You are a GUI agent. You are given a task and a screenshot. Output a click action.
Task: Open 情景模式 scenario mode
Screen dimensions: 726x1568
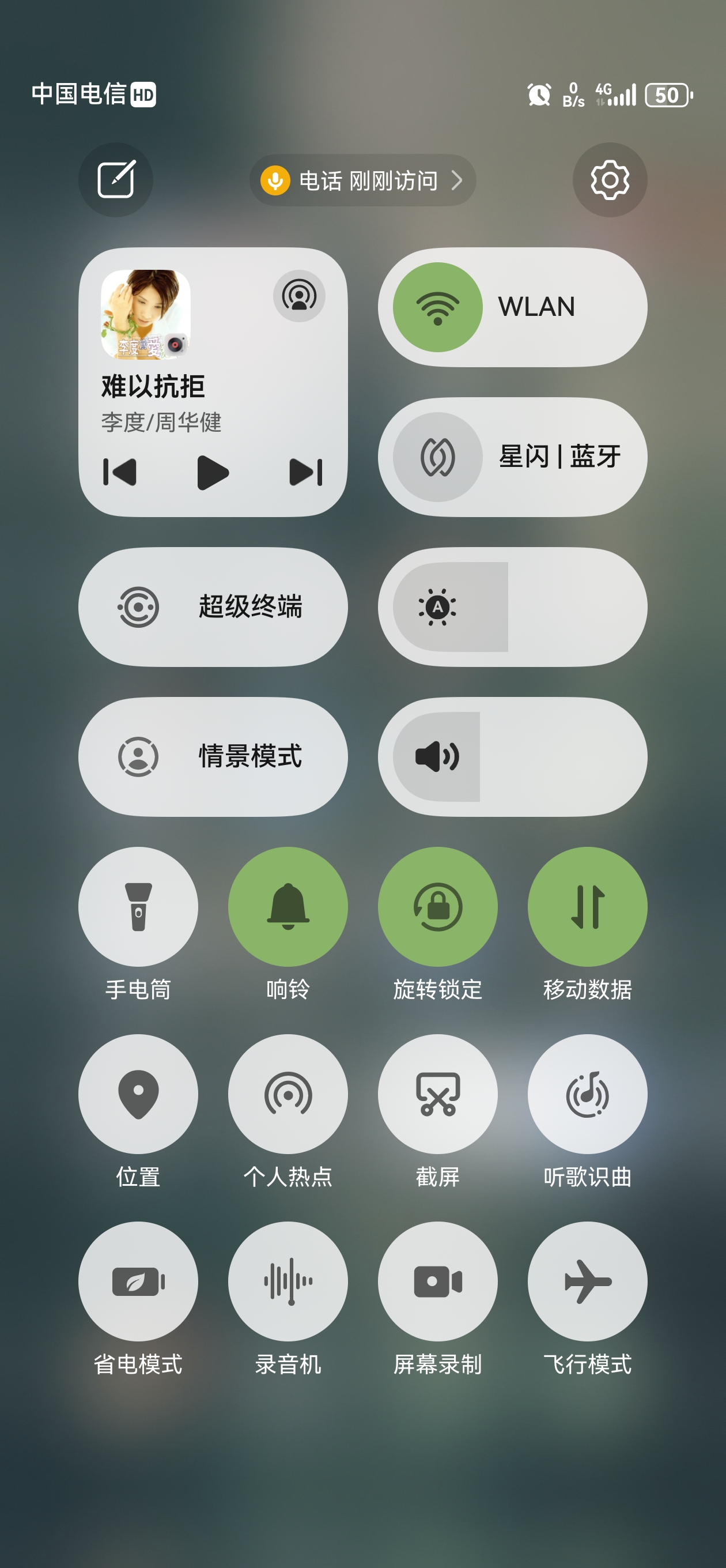click(213, 756)
